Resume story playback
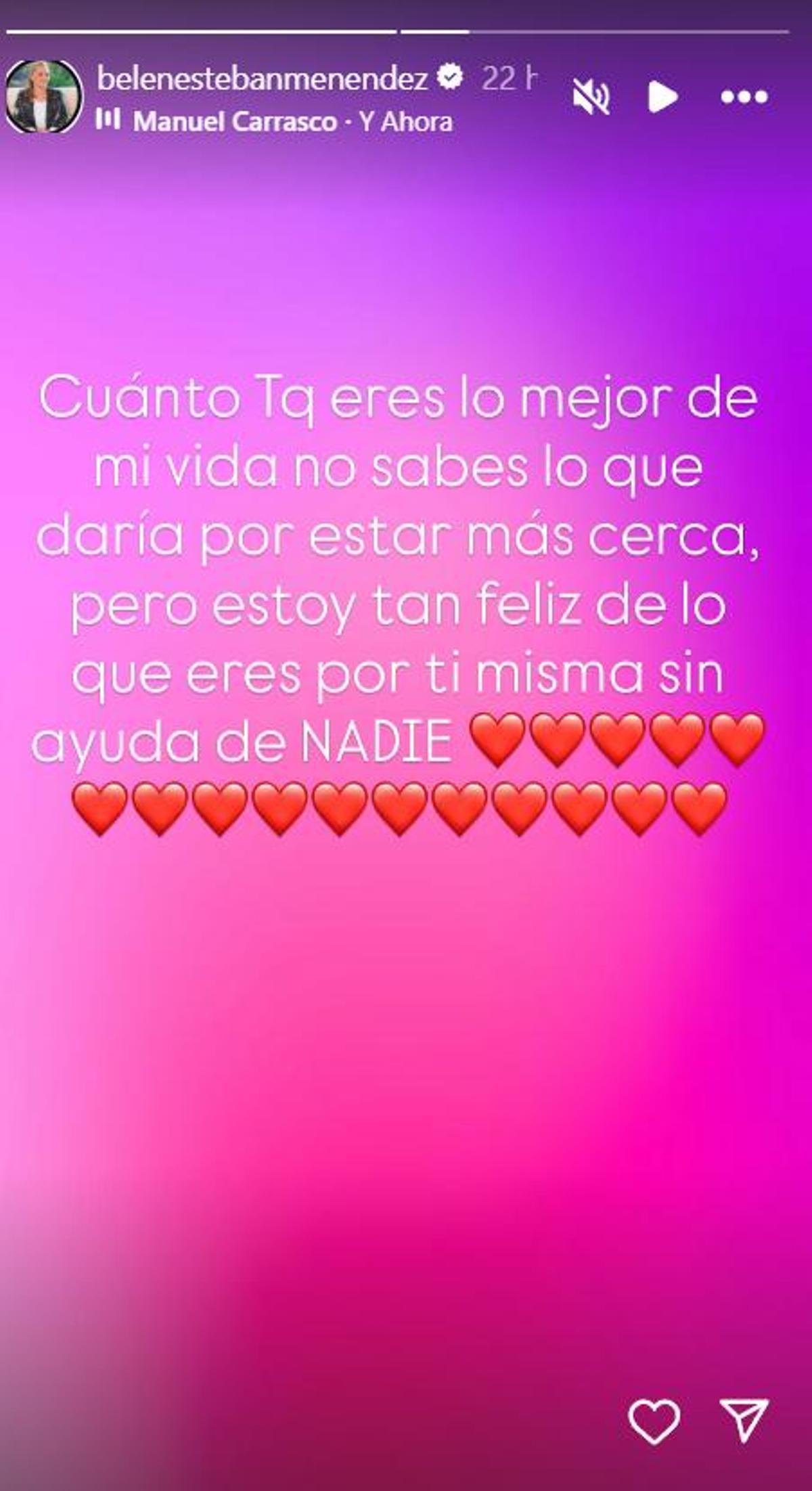812x1491 pixels. point(662,97)
